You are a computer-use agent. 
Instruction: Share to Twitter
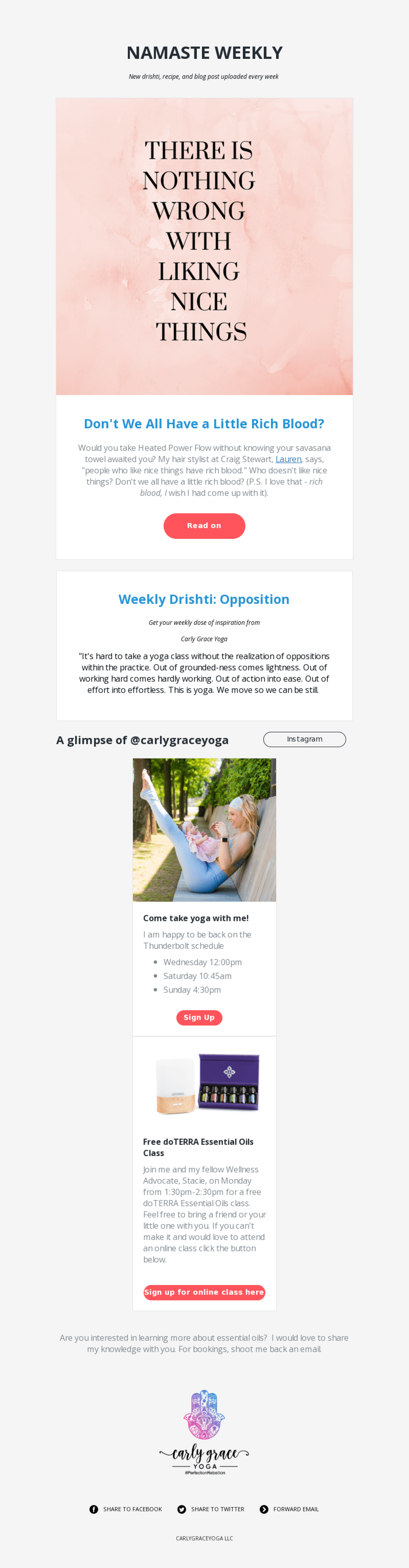tap(211, 1509)
